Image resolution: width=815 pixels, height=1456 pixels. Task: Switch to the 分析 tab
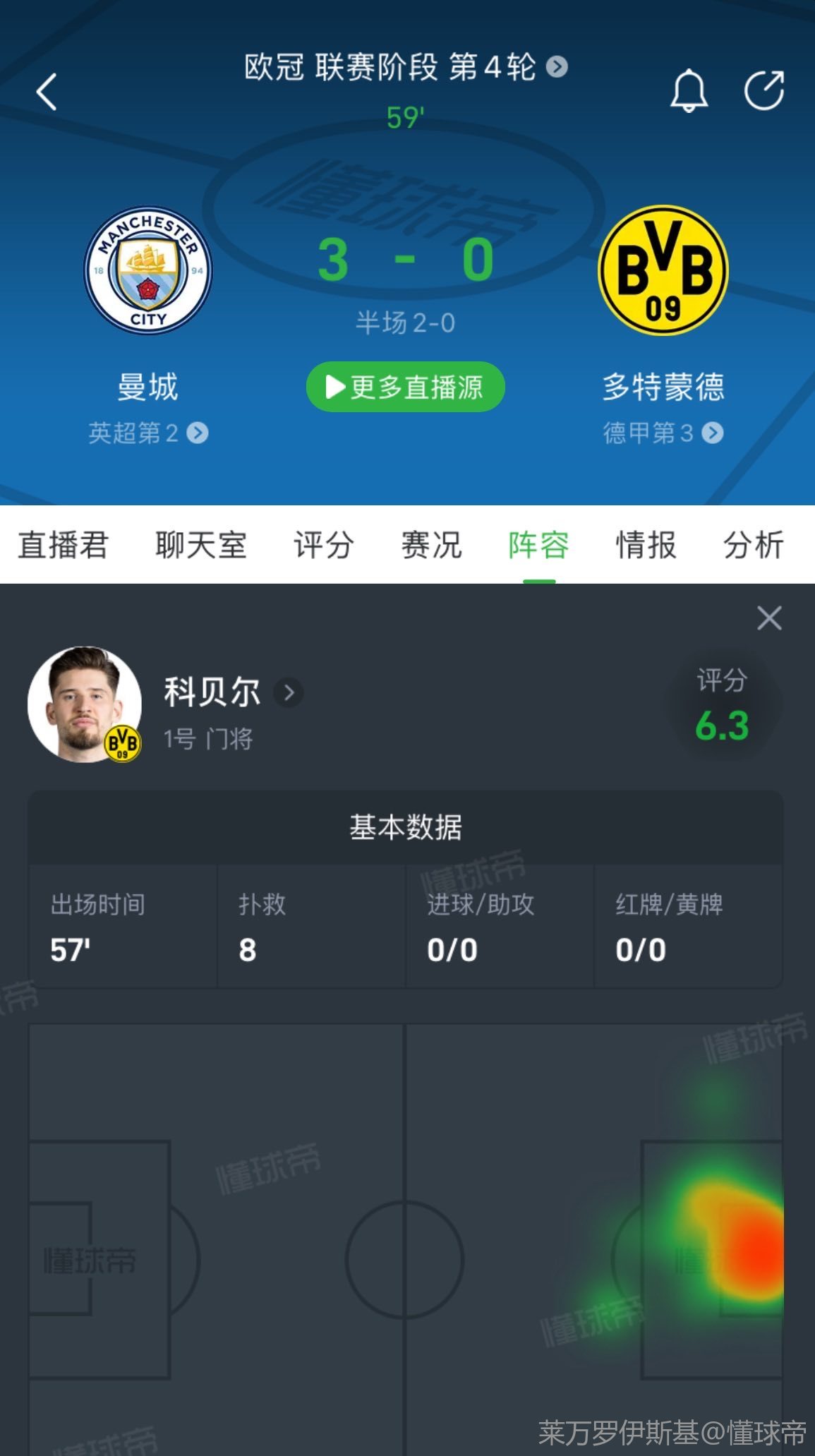tap(753, 545)
